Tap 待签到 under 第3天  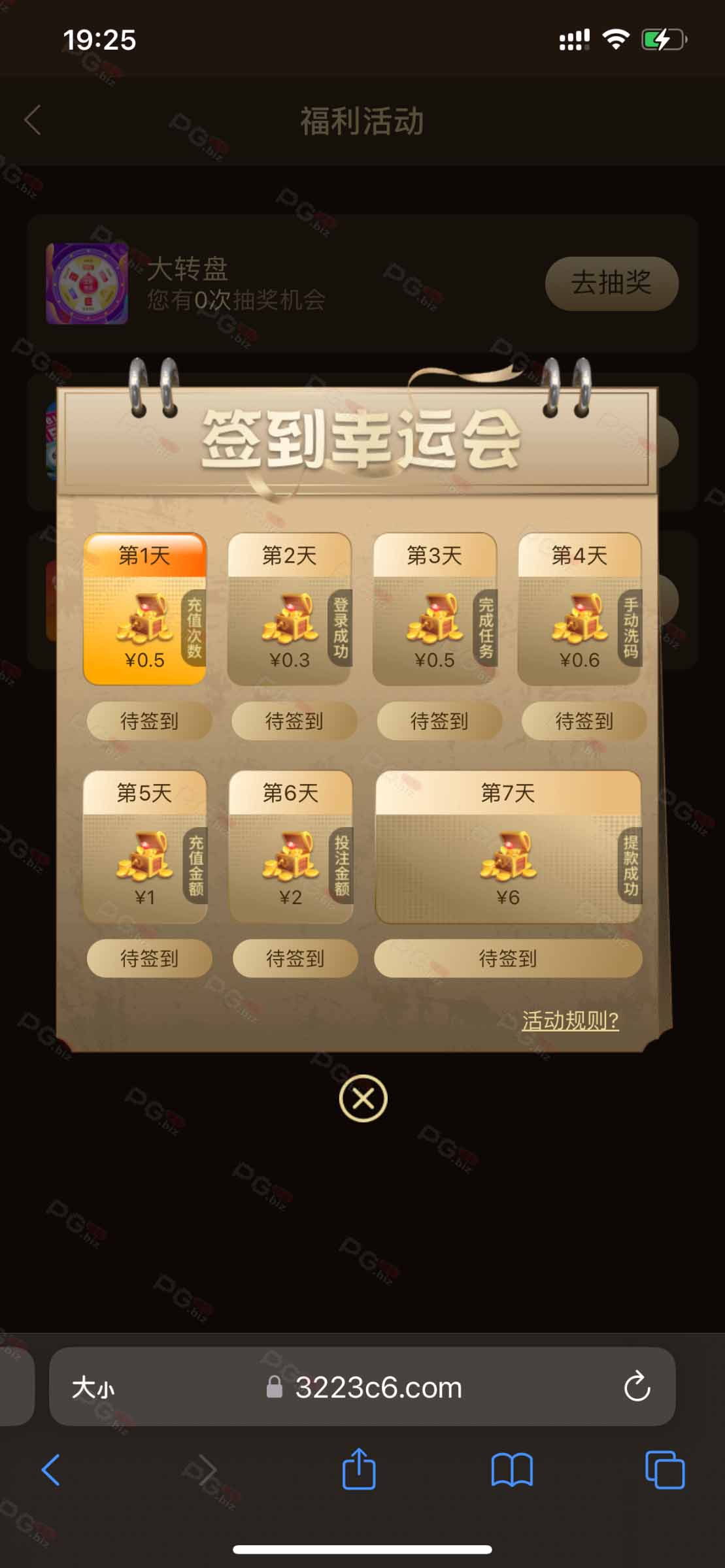coord(439,721)
